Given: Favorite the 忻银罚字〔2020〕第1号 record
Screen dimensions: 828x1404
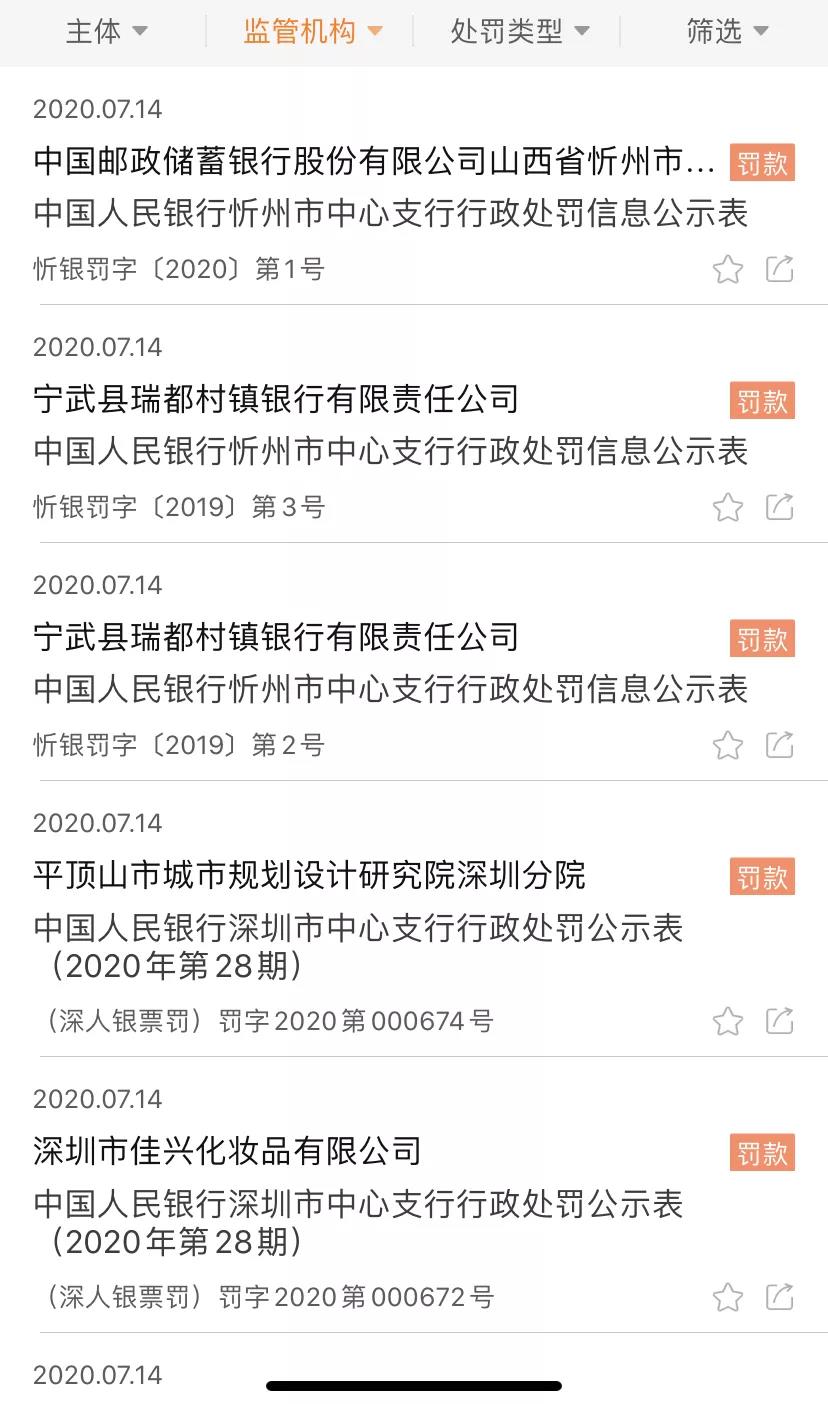Looking at the screenshot, I should pyautogui.click(x=728, y=269).
